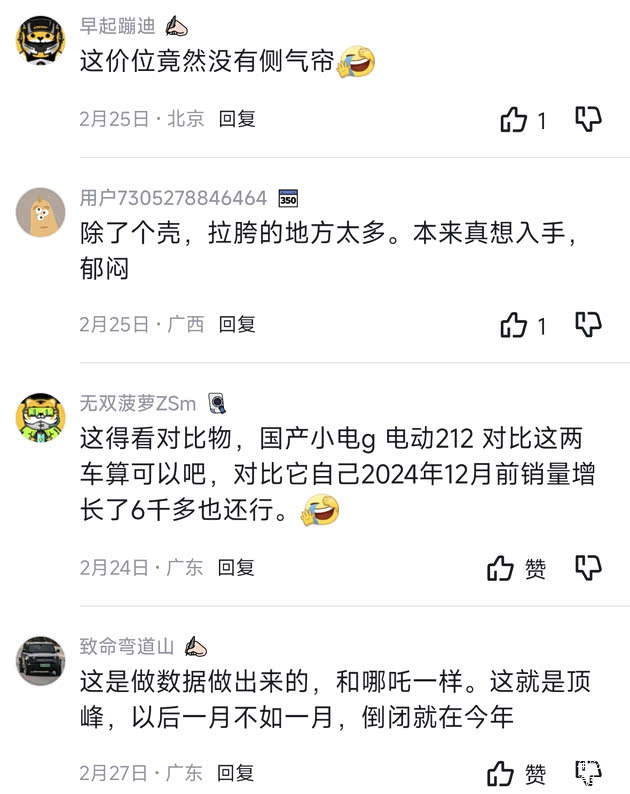The width and height of the screenshot is (630, 794).
Task: Tap the username 早起蹦迪
Action: [x=118, y=26]
